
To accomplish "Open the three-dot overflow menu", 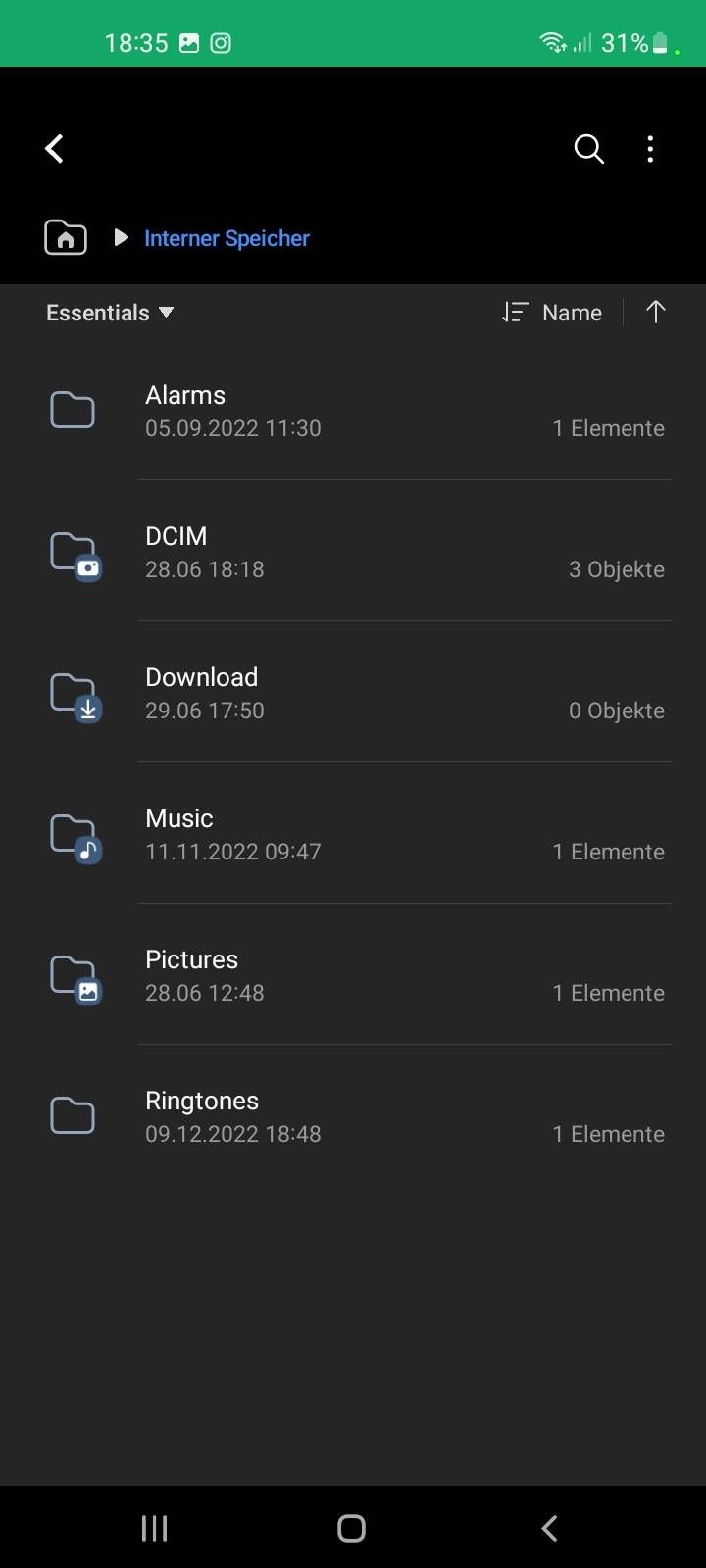I will pyautogui.click(x=650, y=149).
